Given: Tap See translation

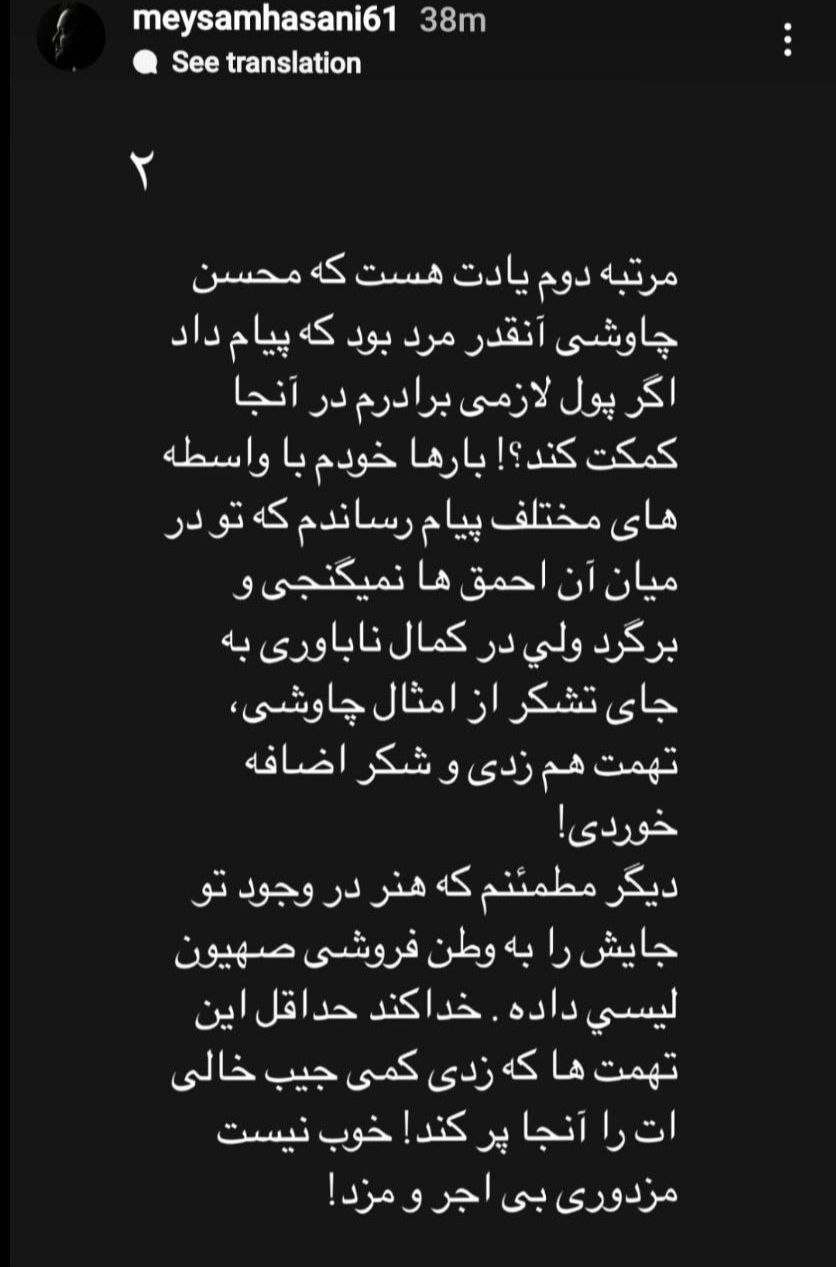Looking at the screenshot, I should click(x=264, y=63).
